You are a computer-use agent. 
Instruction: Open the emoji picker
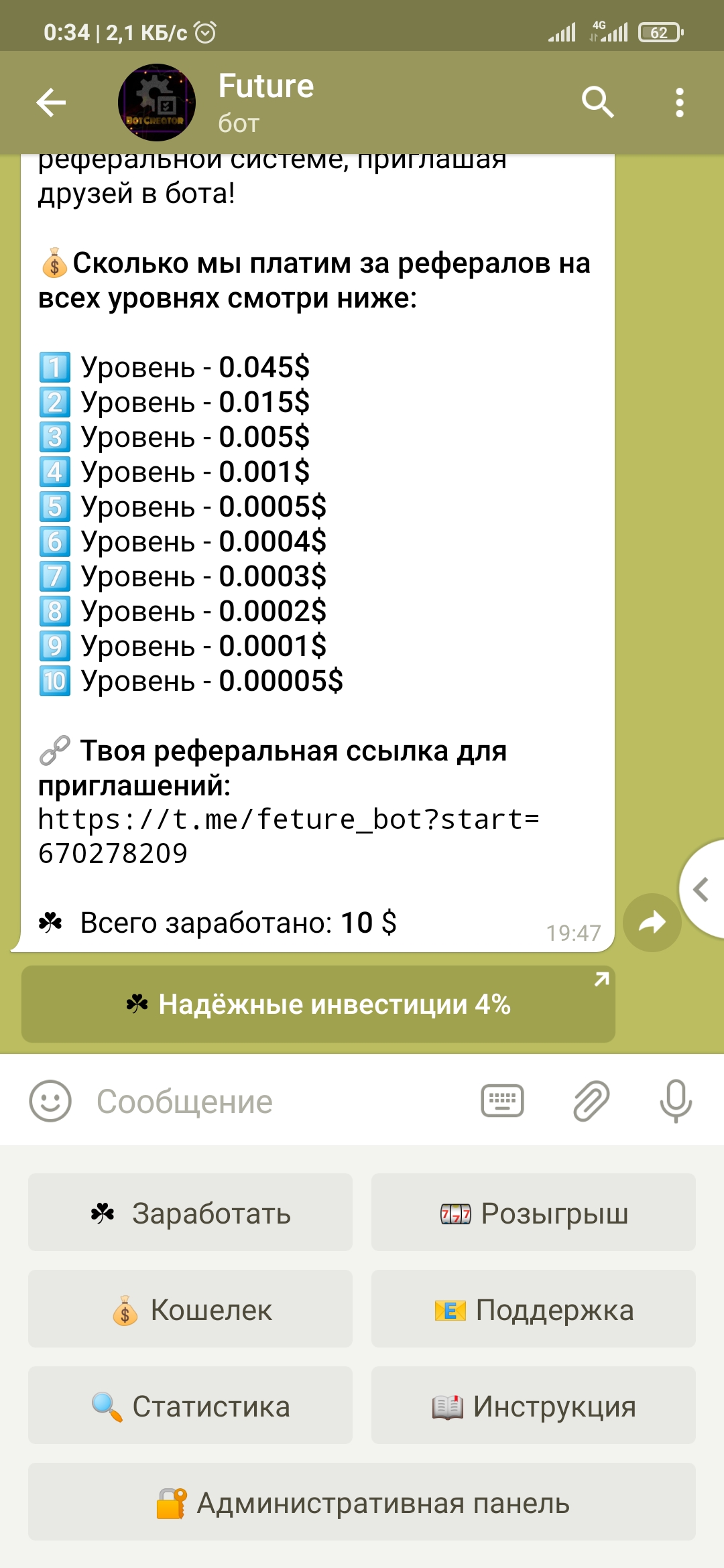(x=50, y=1101)
